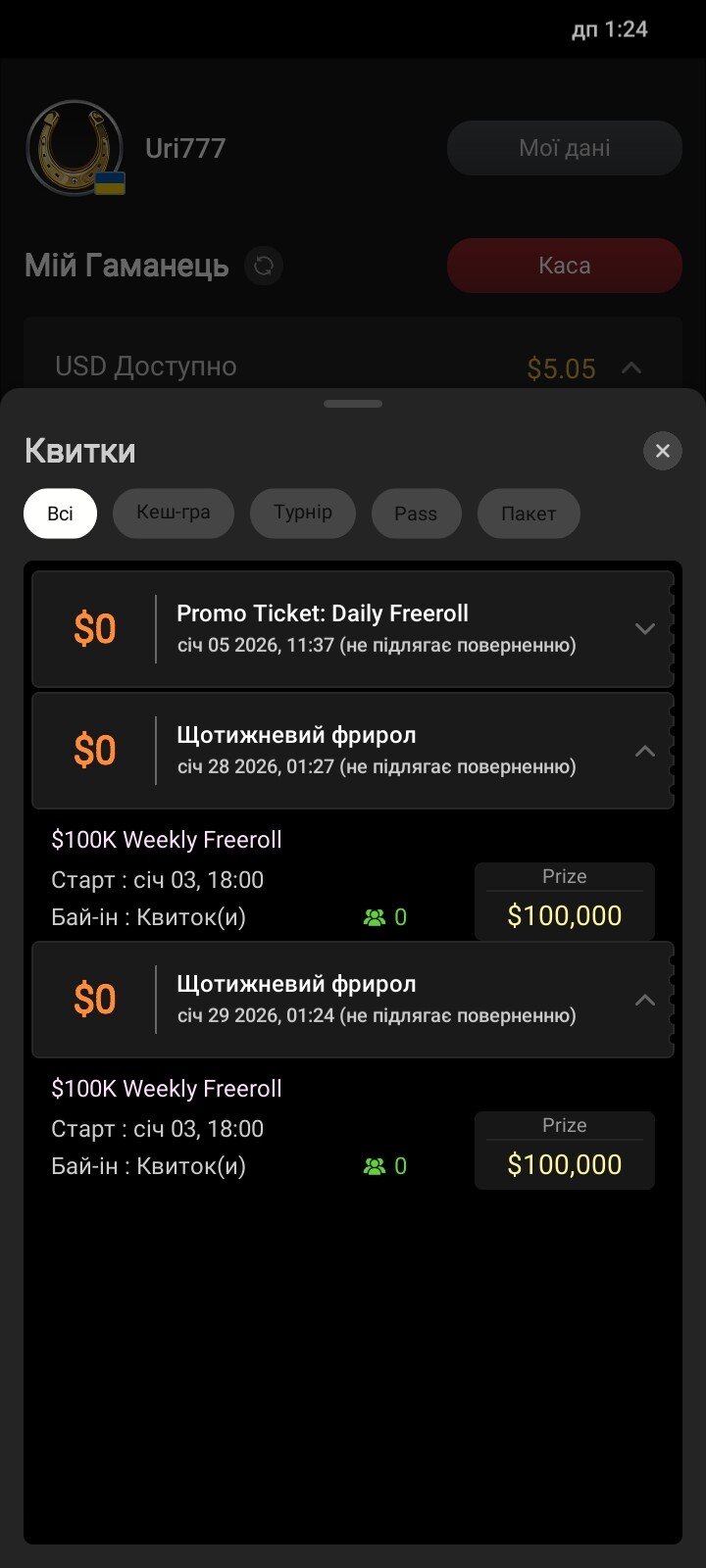Open the $100K Weekly Freeroll under the січ 28 ticket
The width and height of the screenshot is (706, 1568).
pyautogui.click(x=167, y=840)
